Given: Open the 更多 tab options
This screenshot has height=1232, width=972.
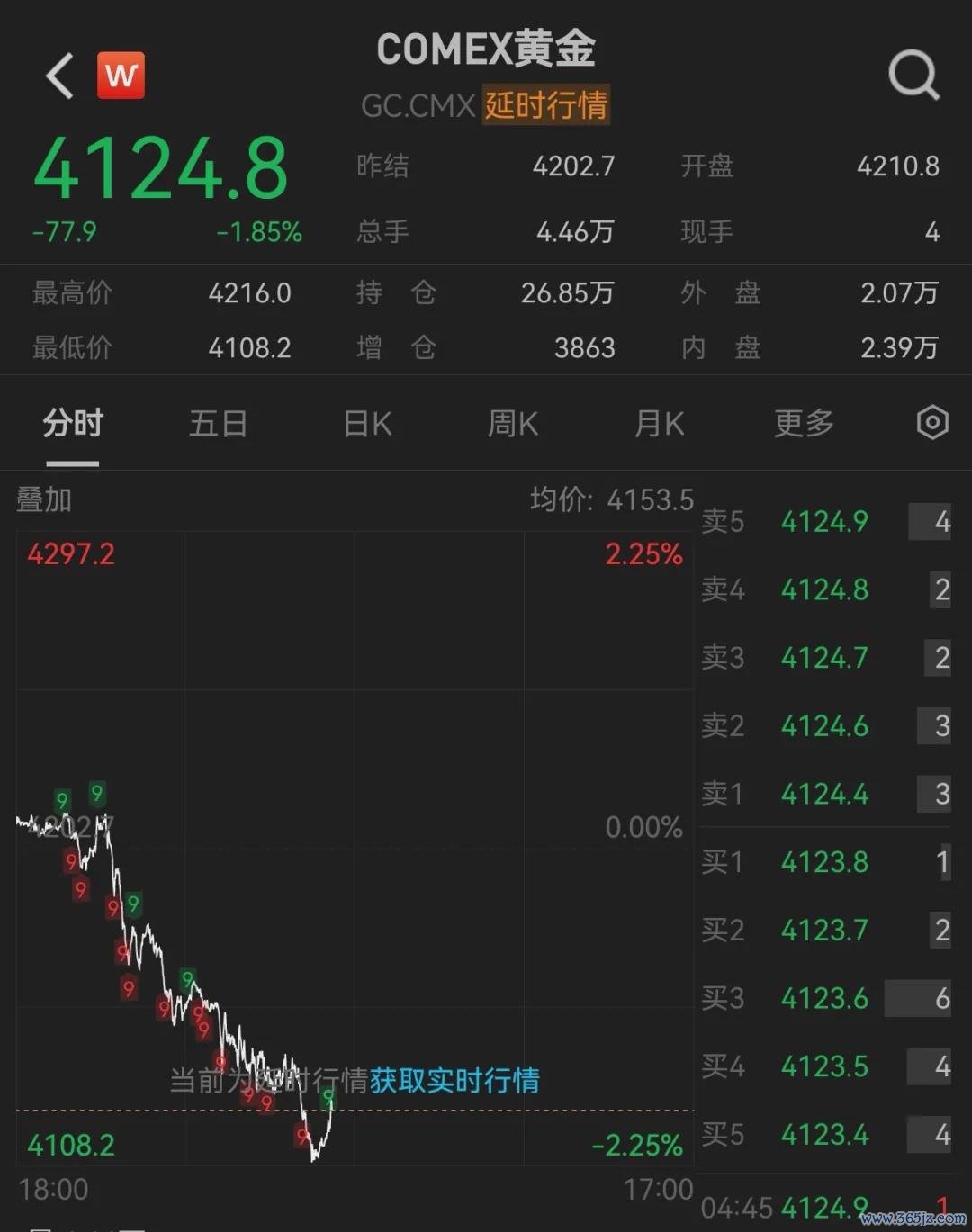Looking at the screenshot, I should tap(805, 423).
